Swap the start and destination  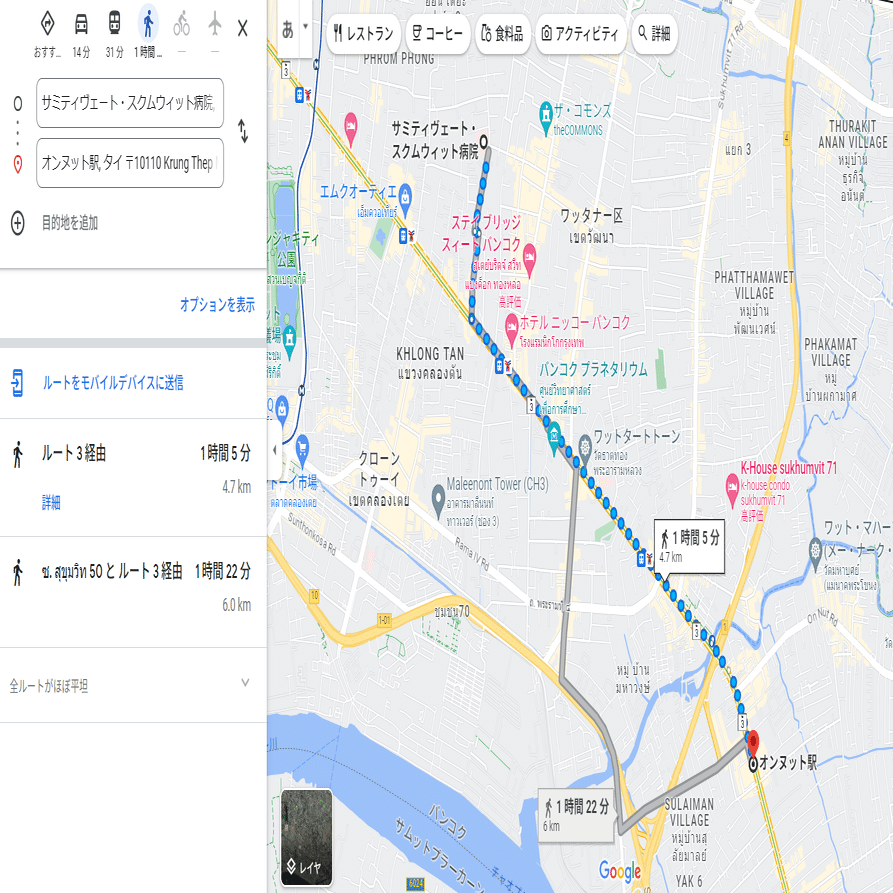pyautogui.click(x=242, y=131)
